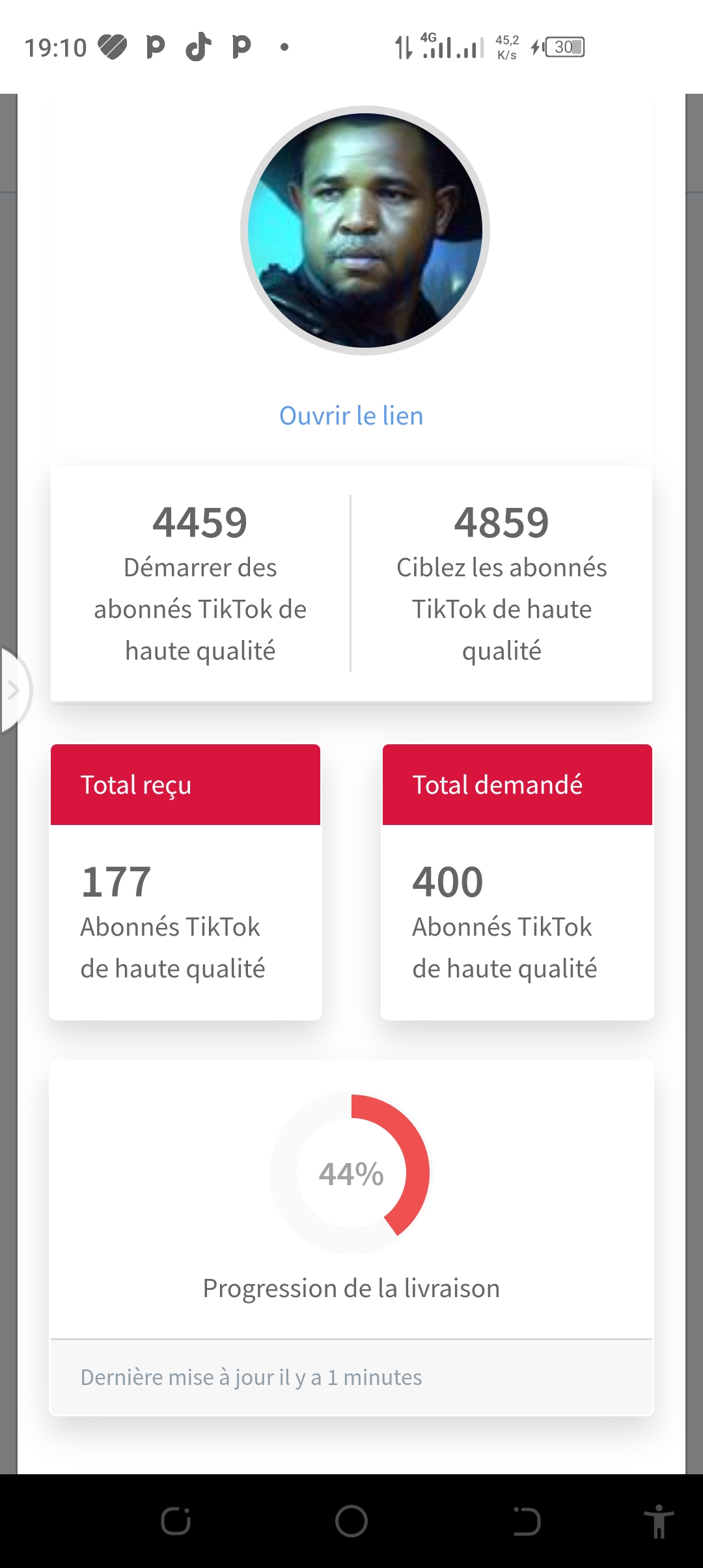
Task: Go to the system home screen
Action: (351, 1521)
